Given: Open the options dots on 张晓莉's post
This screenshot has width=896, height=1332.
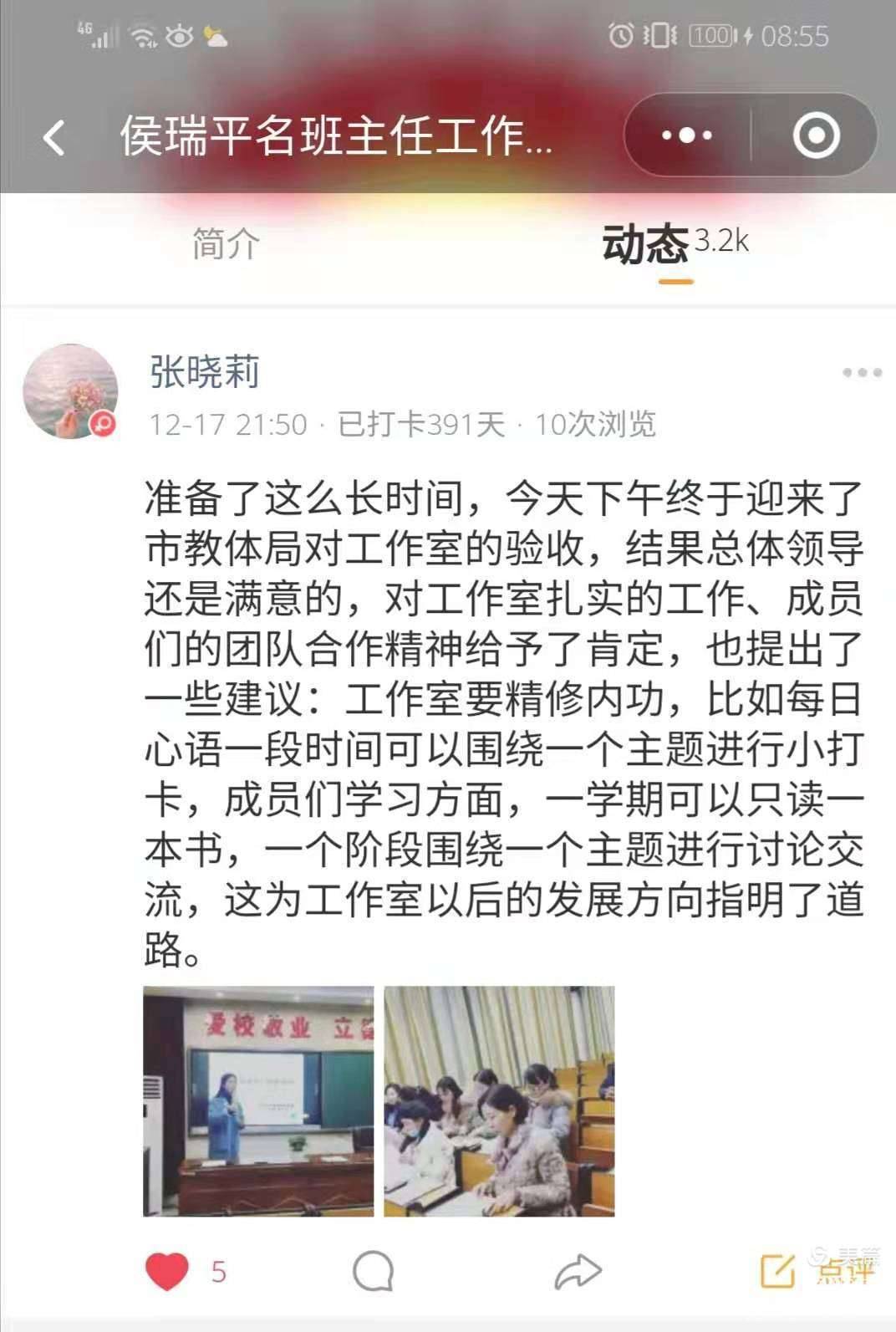Looking at the screenshot, I should (x=862, y=373).
